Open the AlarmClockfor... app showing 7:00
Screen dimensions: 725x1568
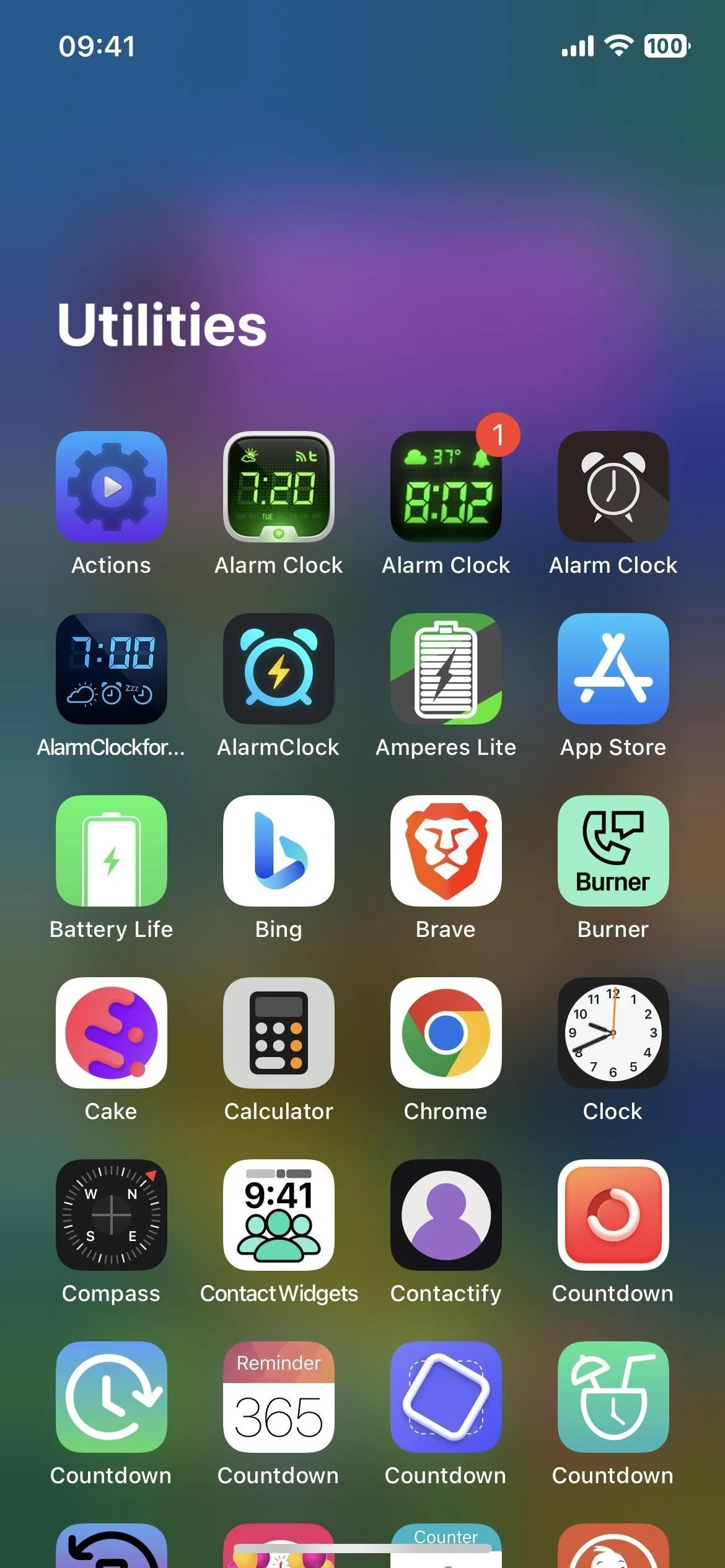tap(112, 669)
